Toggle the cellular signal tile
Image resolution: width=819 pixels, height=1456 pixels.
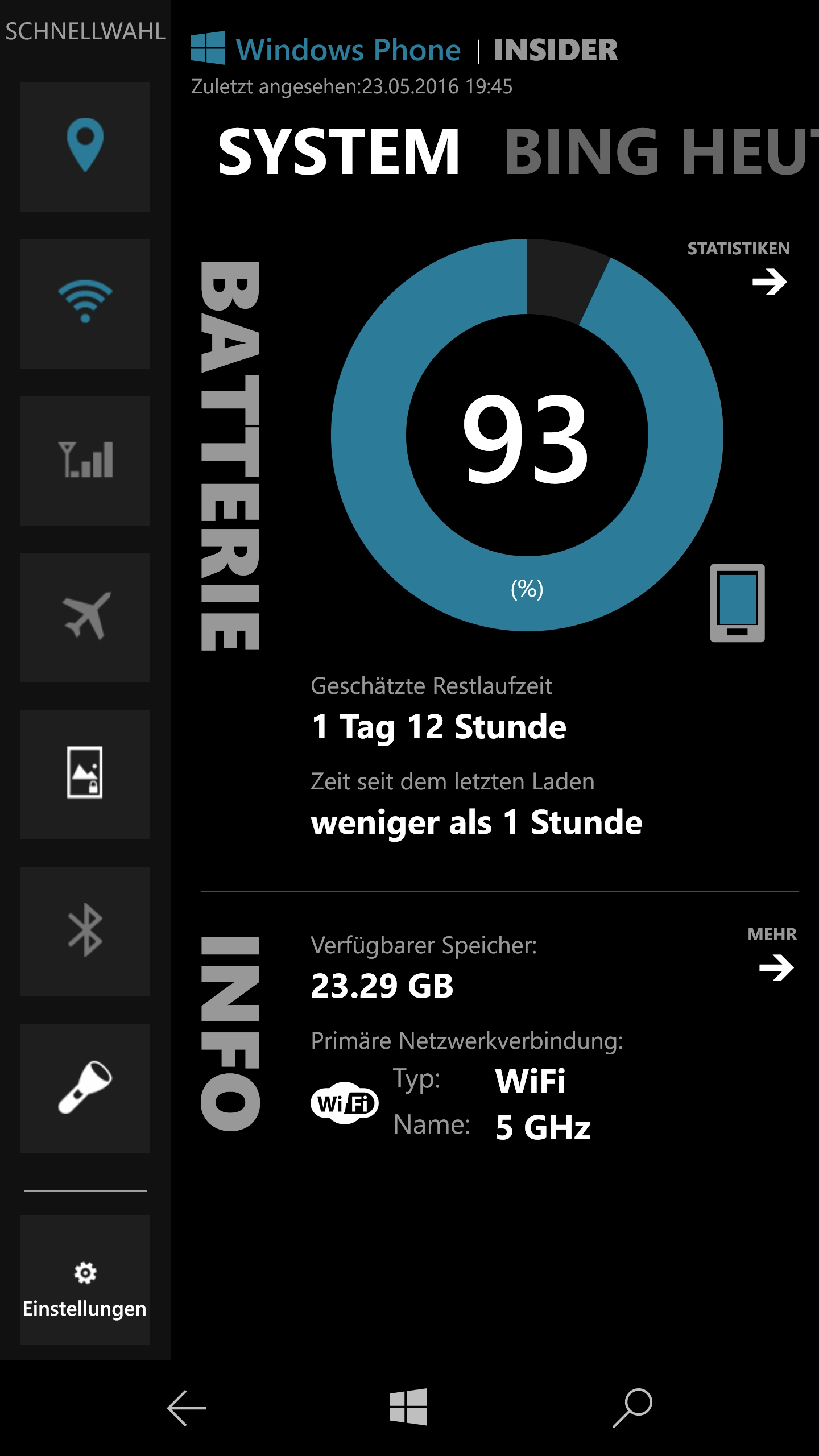[x=85, y=461]
